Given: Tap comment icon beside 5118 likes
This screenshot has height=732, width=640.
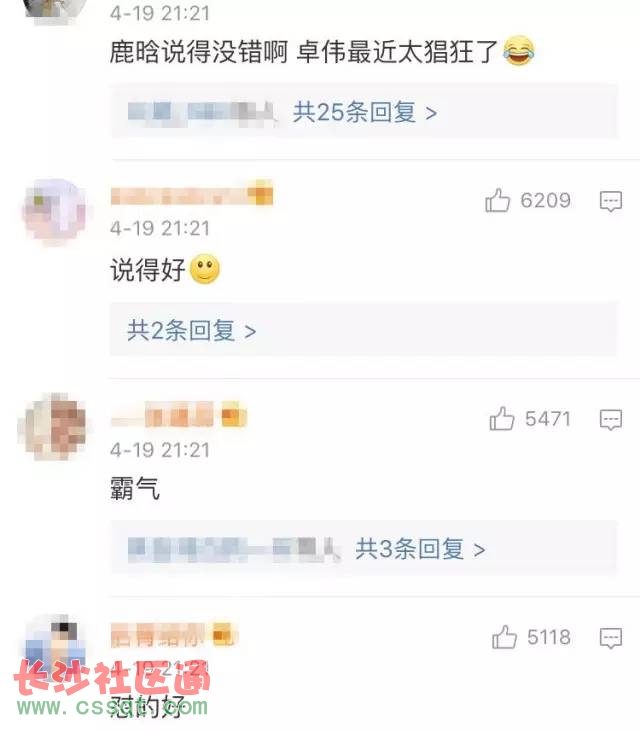Looking at the screenshot, I should click(x=610, y=637).
